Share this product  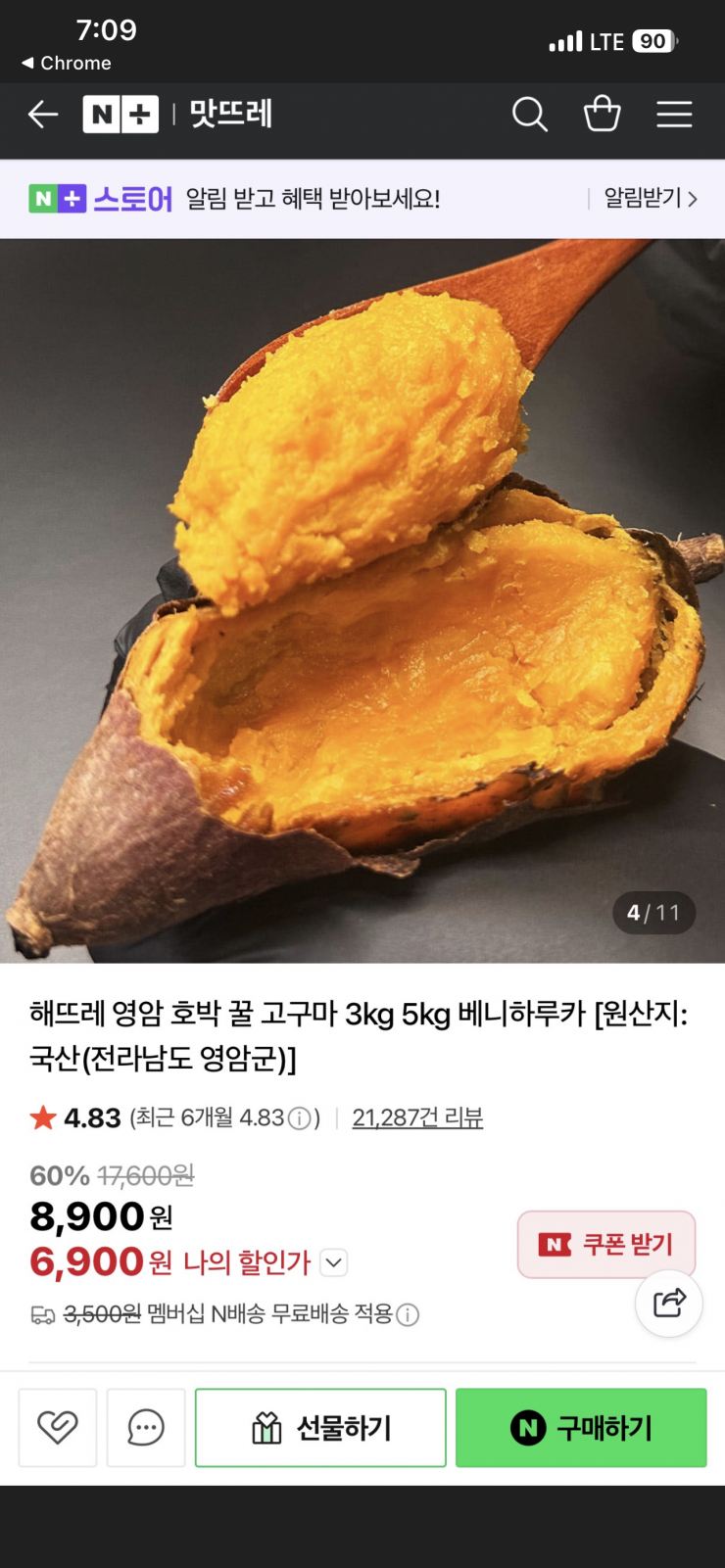669,1303
